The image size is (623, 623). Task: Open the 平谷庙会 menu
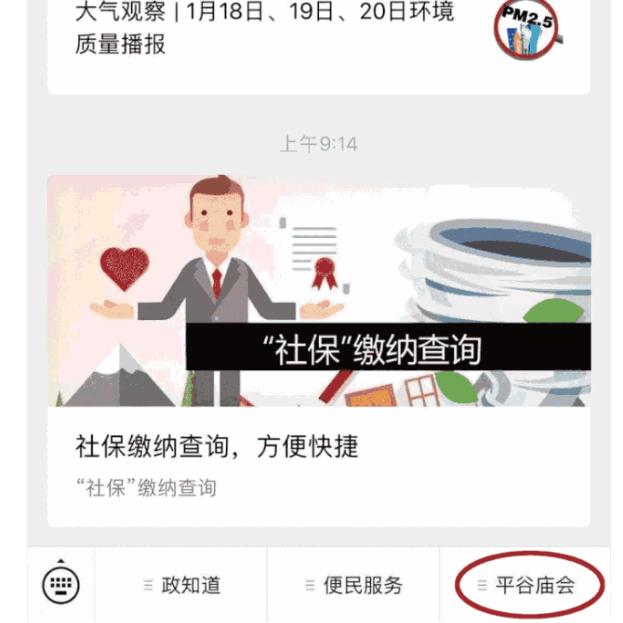point(528,585)
